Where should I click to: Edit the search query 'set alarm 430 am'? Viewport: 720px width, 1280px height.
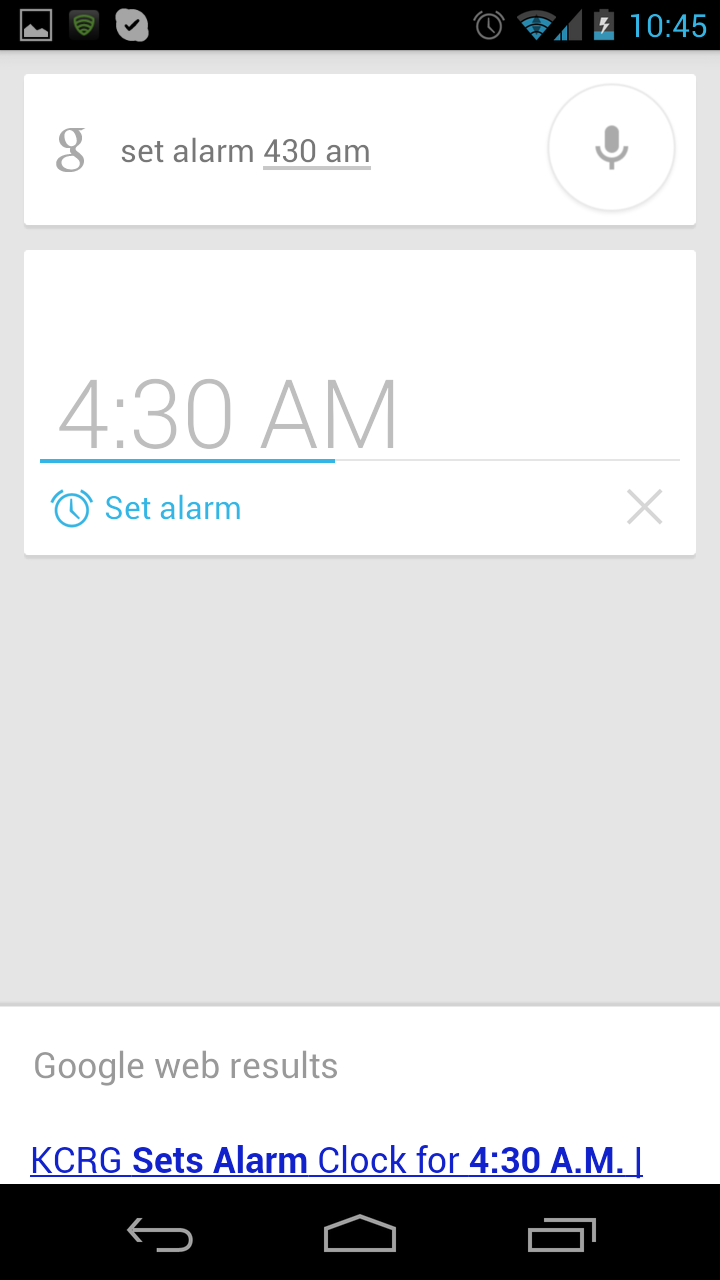[245, 152]
